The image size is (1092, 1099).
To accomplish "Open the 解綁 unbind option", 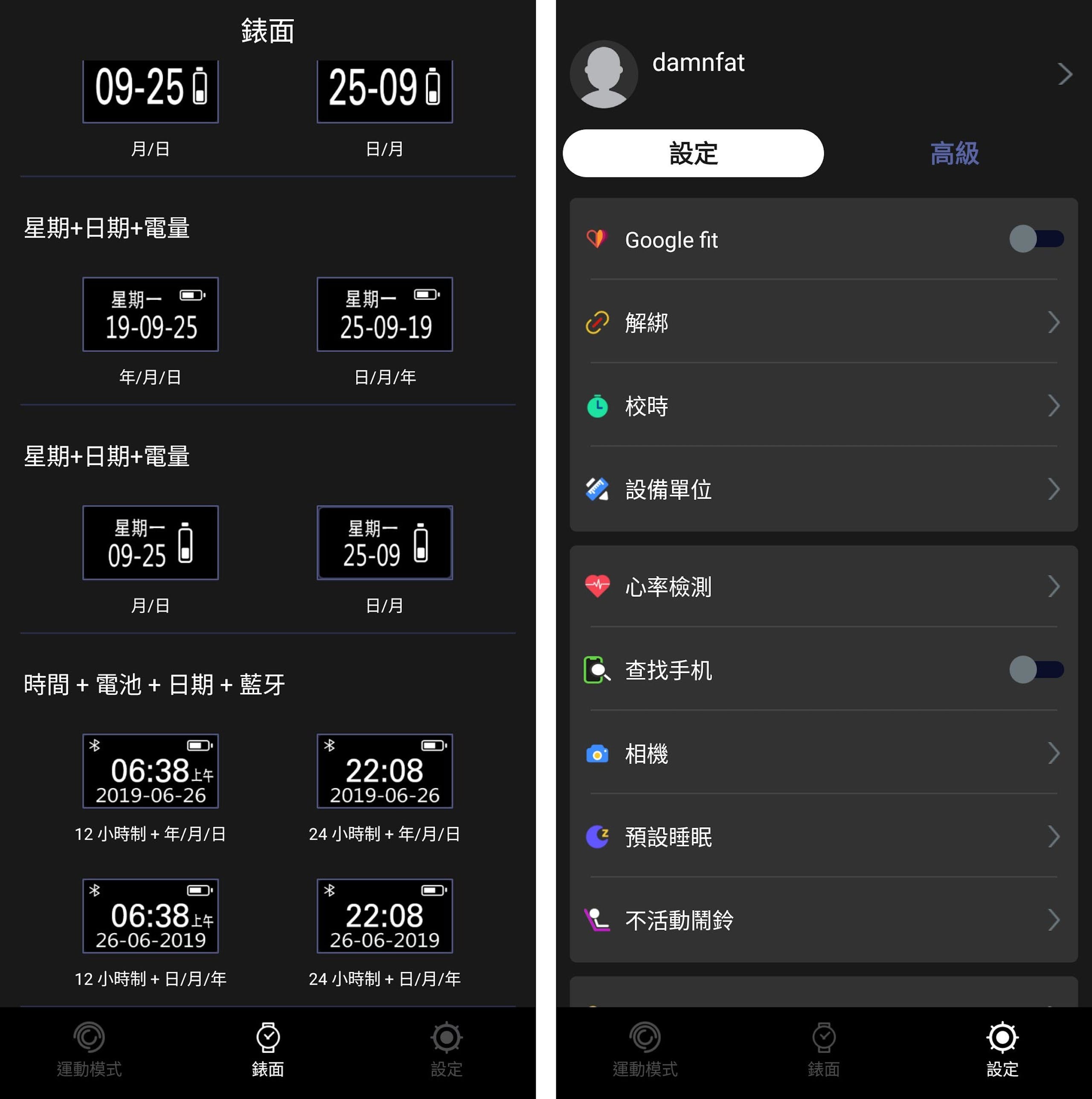I will coord(823,323).
